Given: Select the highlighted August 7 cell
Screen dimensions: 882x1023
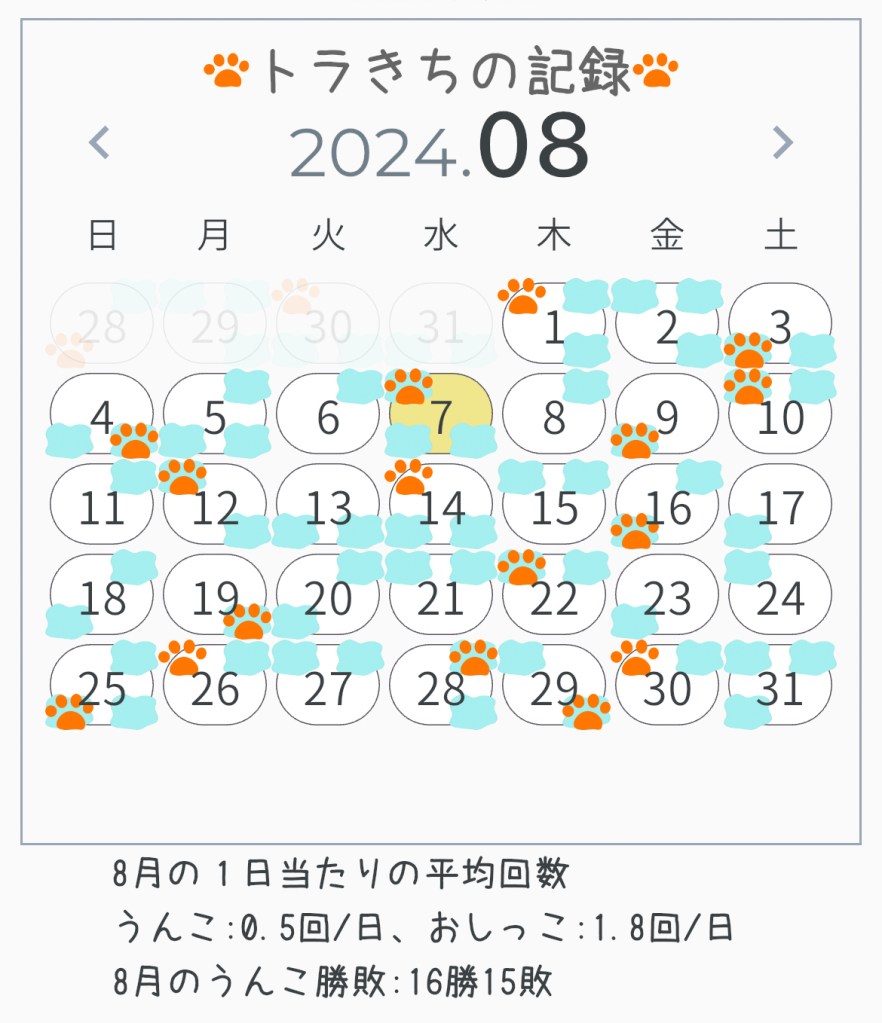Looking at the screenshot, I should click(441, 418).
